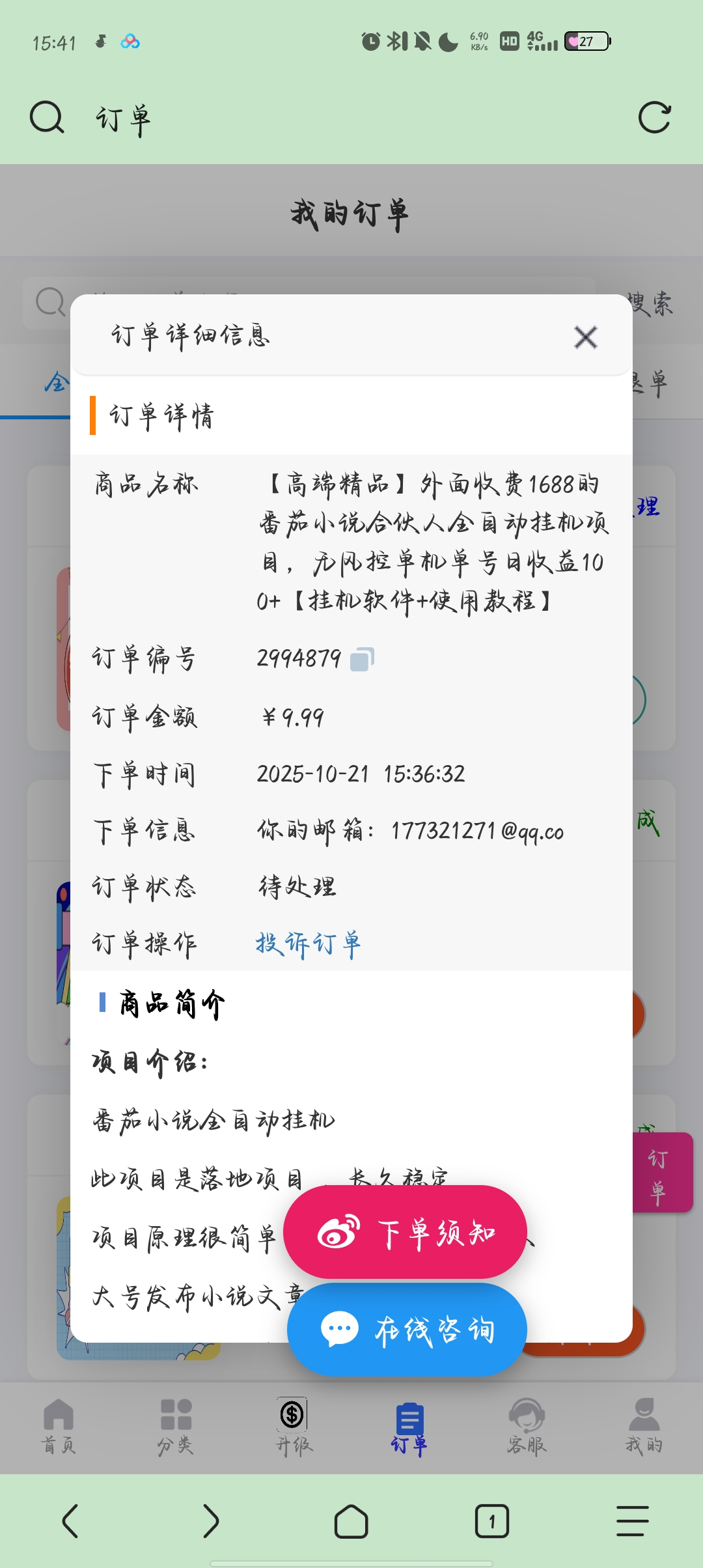The image size is (703, 1568).
Task: Open the 客服 tab
Action: pyautogui.click(x=527, y=1426)
